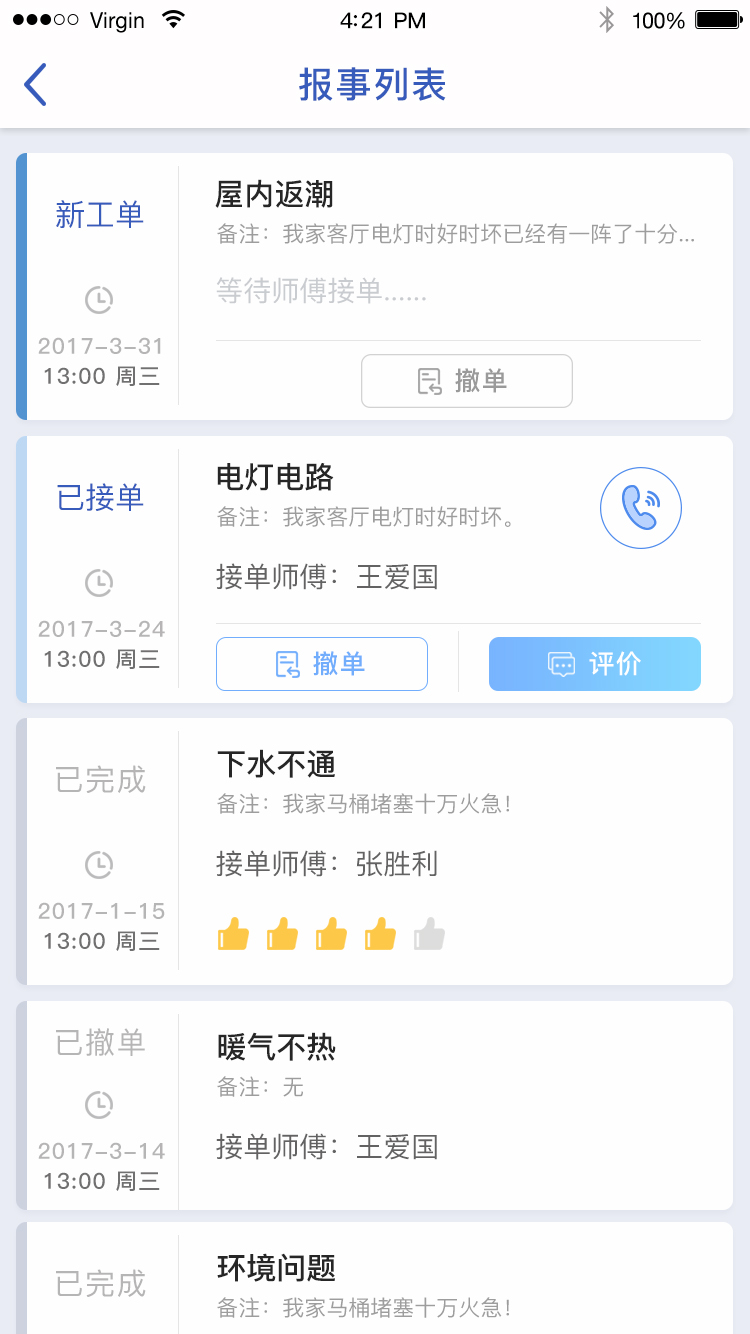
Task: Tap the fourth thumbs-up on 张胜利's rating
Action: click(380, 932)
